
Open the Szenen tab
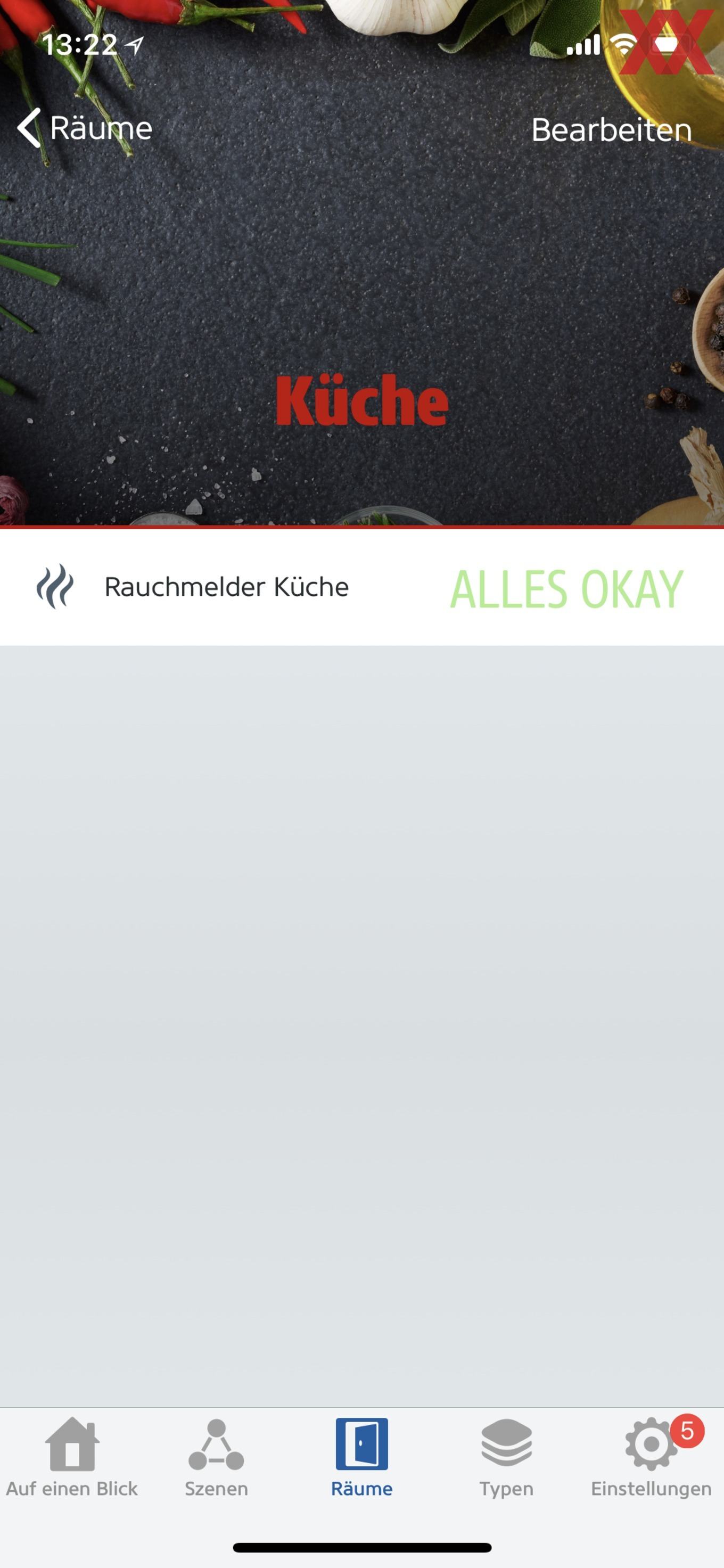217,1458
